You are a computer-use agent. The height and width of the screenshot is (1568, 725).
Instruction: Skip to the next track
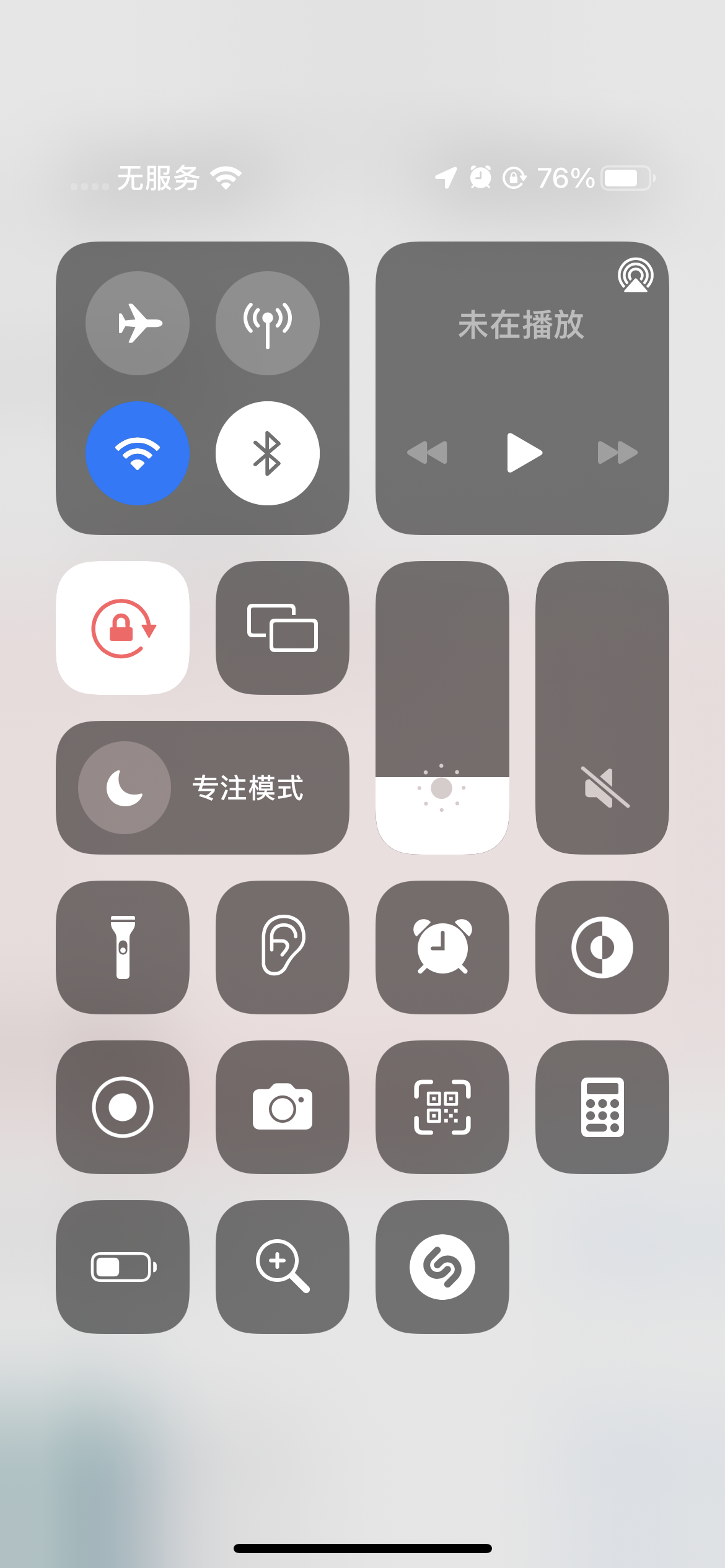click(x=617, y=453)
